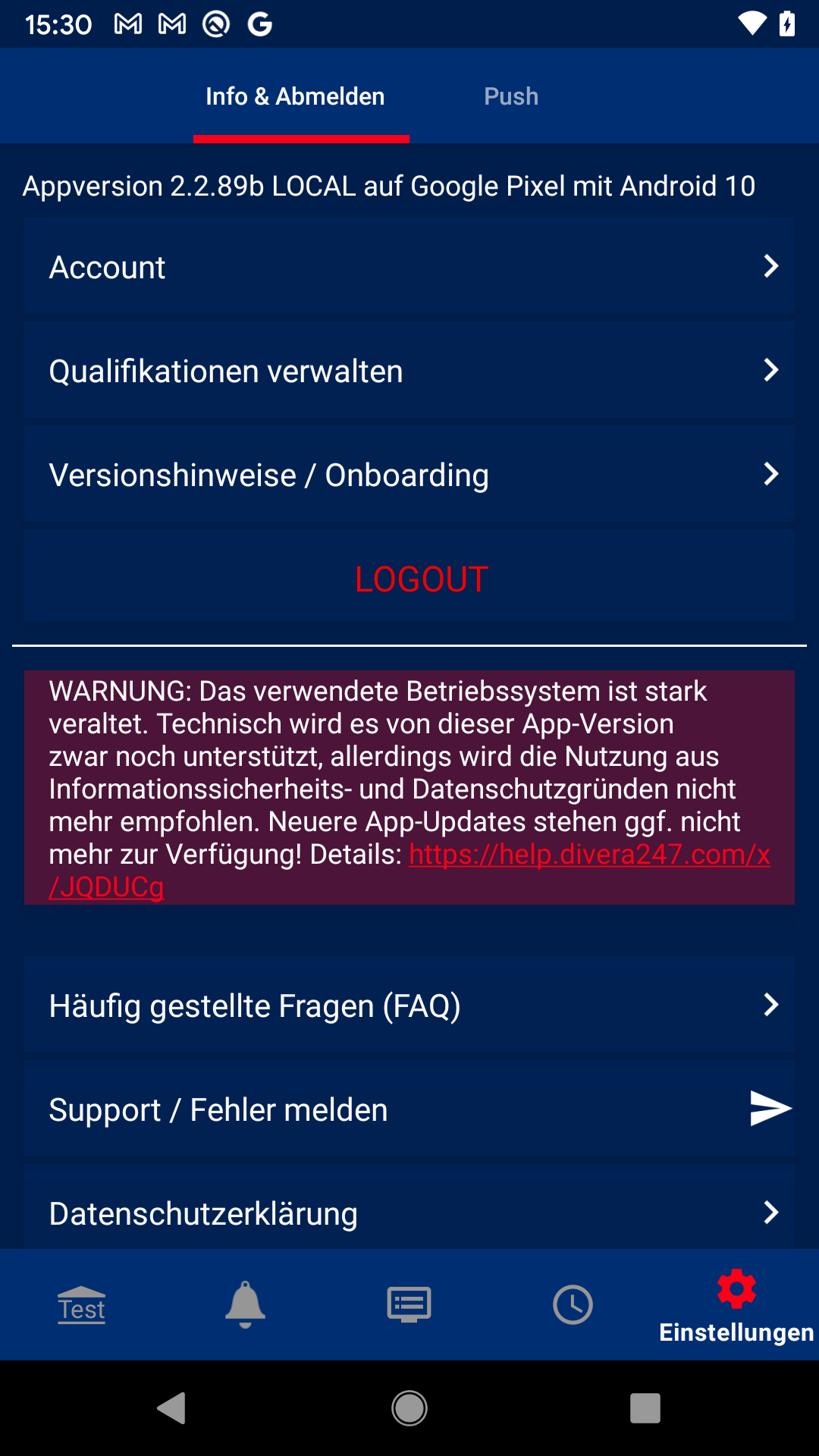Open Support / Fehler melden
The height and width of the screenshot is (1456, 819).
tap(409, 1109)
